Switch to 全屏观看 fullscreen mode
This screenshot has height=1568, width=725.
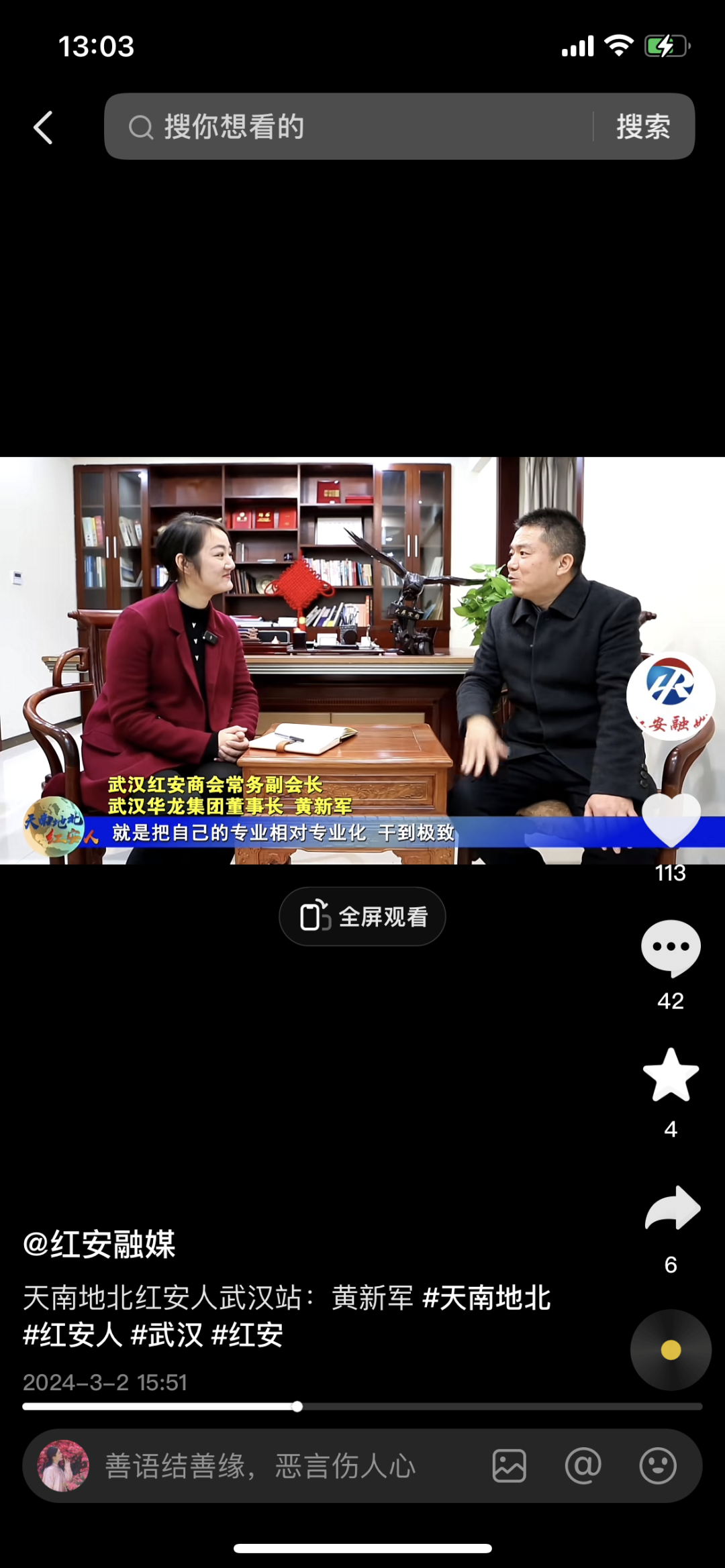point(362,917)
